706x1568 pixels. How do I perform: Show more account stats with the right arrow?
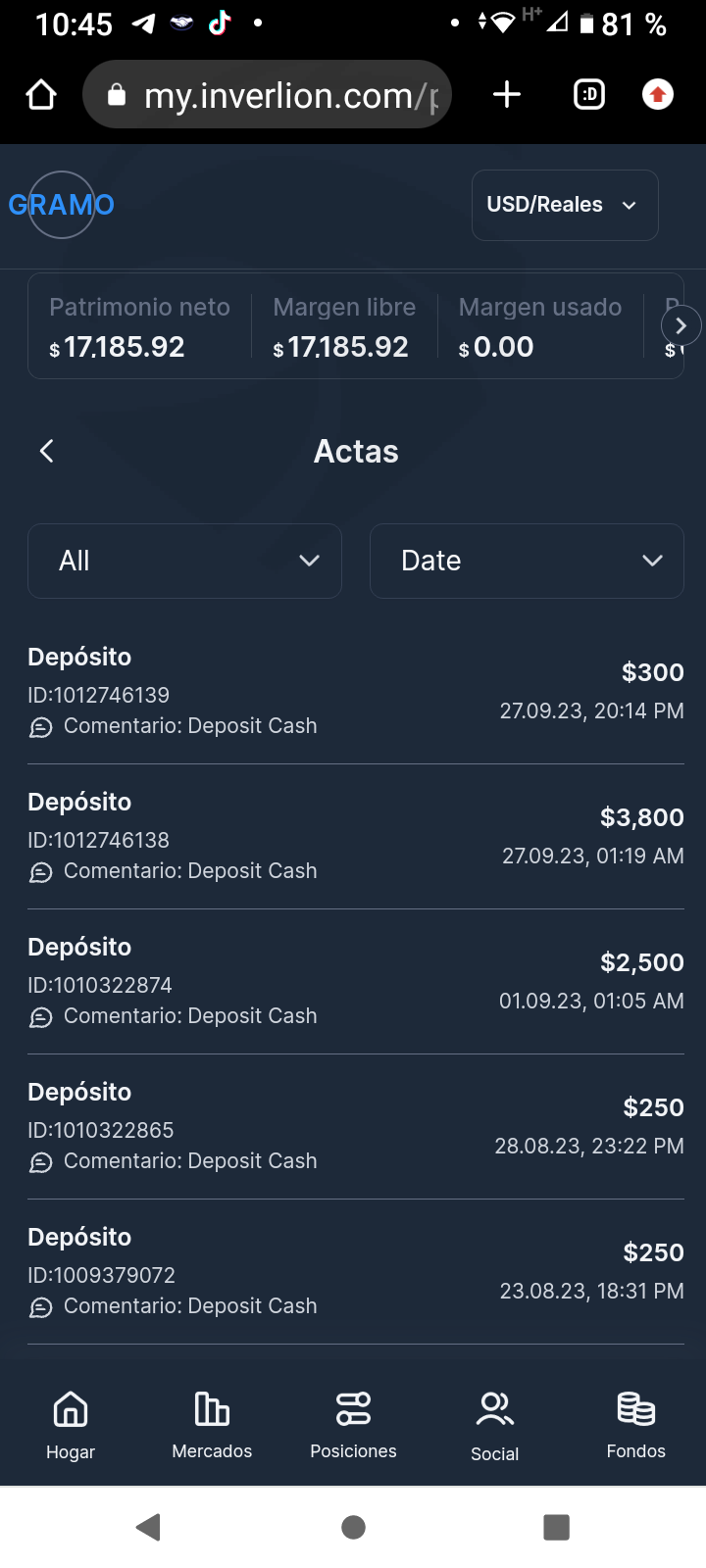(681, 326)
